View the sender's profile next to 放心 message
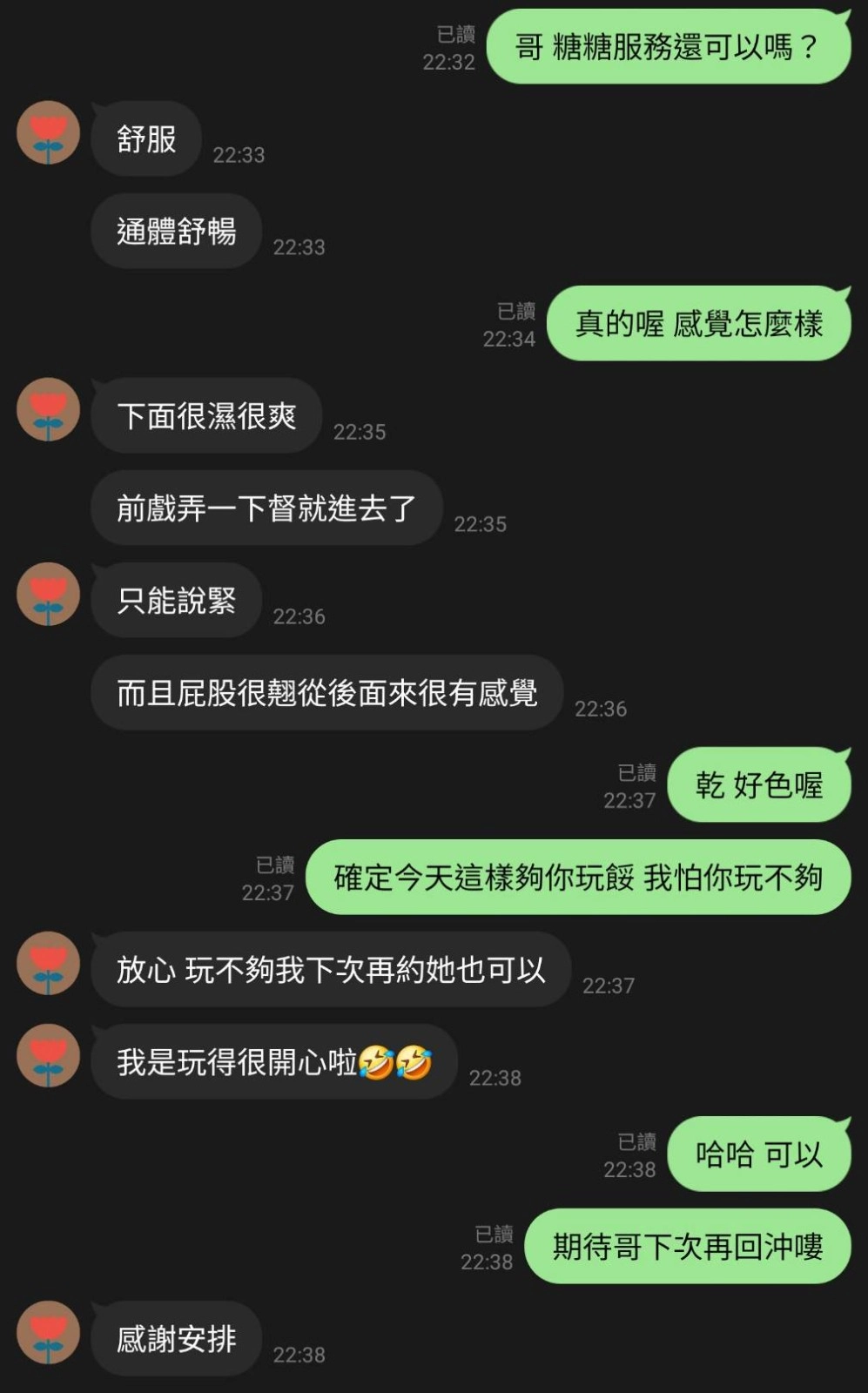The width and height of the screenshot is (868, 1393). tap(48, 964)
